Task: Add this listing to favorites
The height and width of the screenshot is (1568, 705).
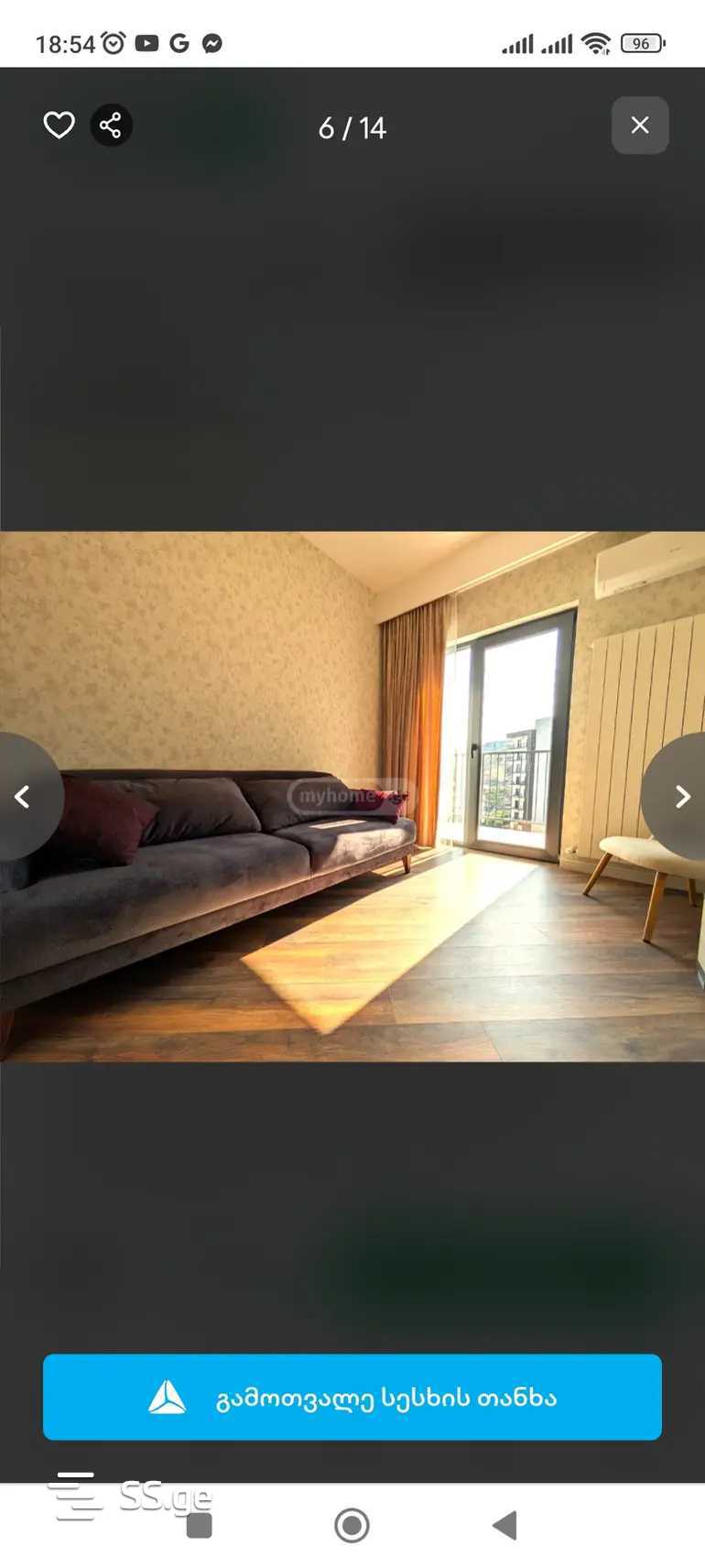Action: click(59, 125)
